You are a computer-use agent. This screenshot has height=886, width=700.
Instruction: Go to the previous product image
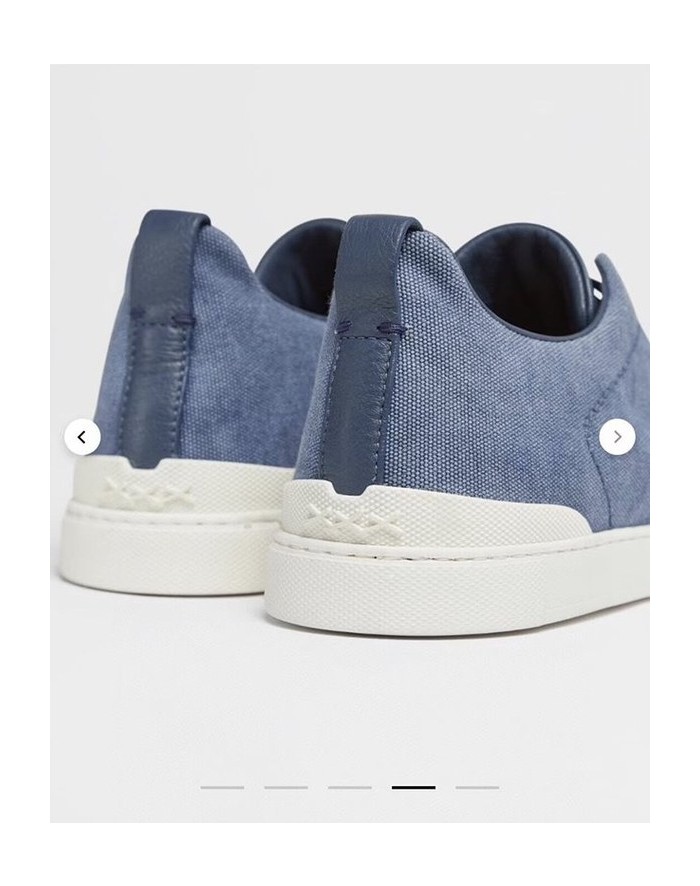[x=82, y=437]
